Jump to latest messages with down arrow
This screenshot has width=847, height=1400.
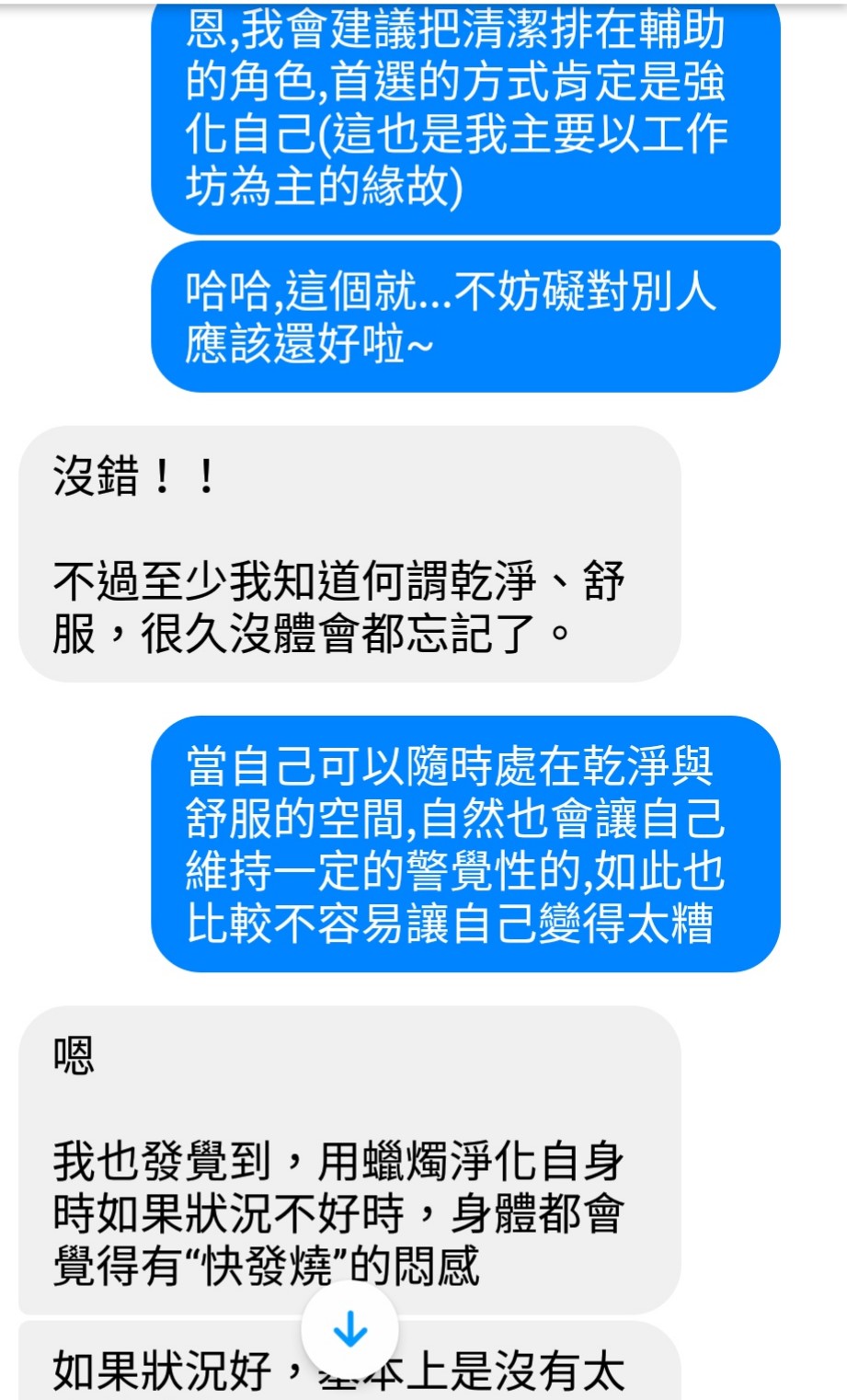coord(350,1330)
